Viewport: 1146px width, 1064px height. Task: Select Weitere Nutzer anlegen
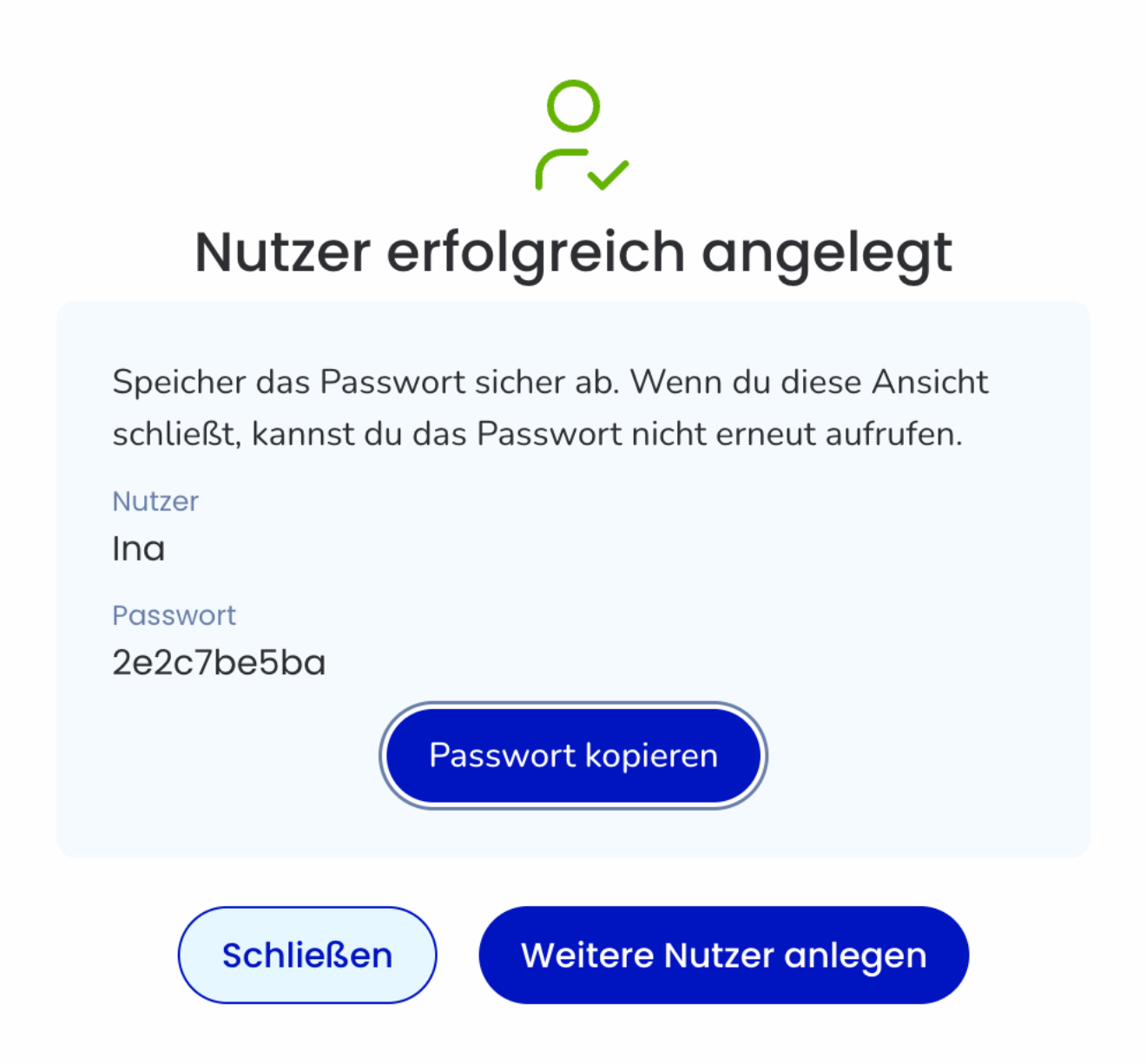[723, 955]
